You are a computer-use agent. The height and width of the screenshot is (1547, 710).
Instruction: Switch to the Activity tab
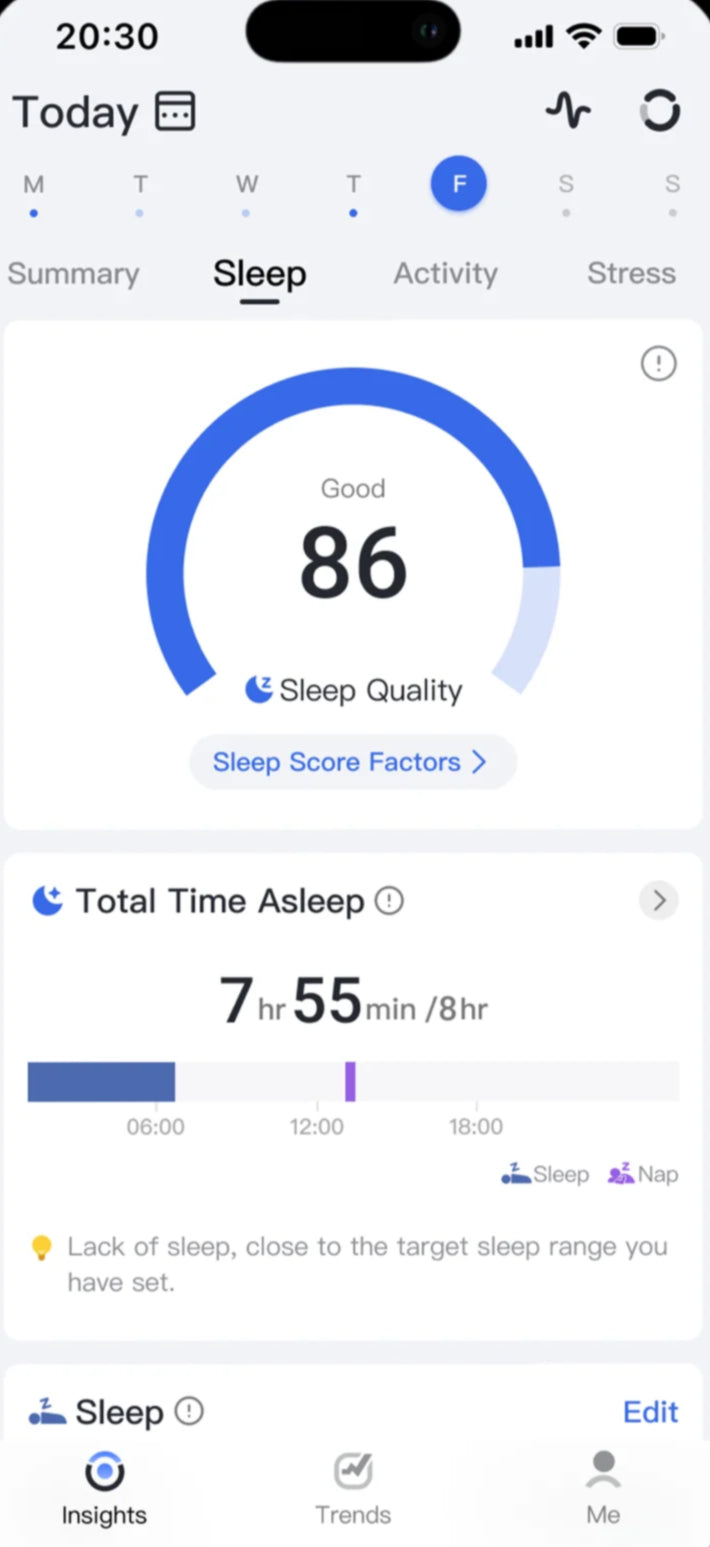445,273
